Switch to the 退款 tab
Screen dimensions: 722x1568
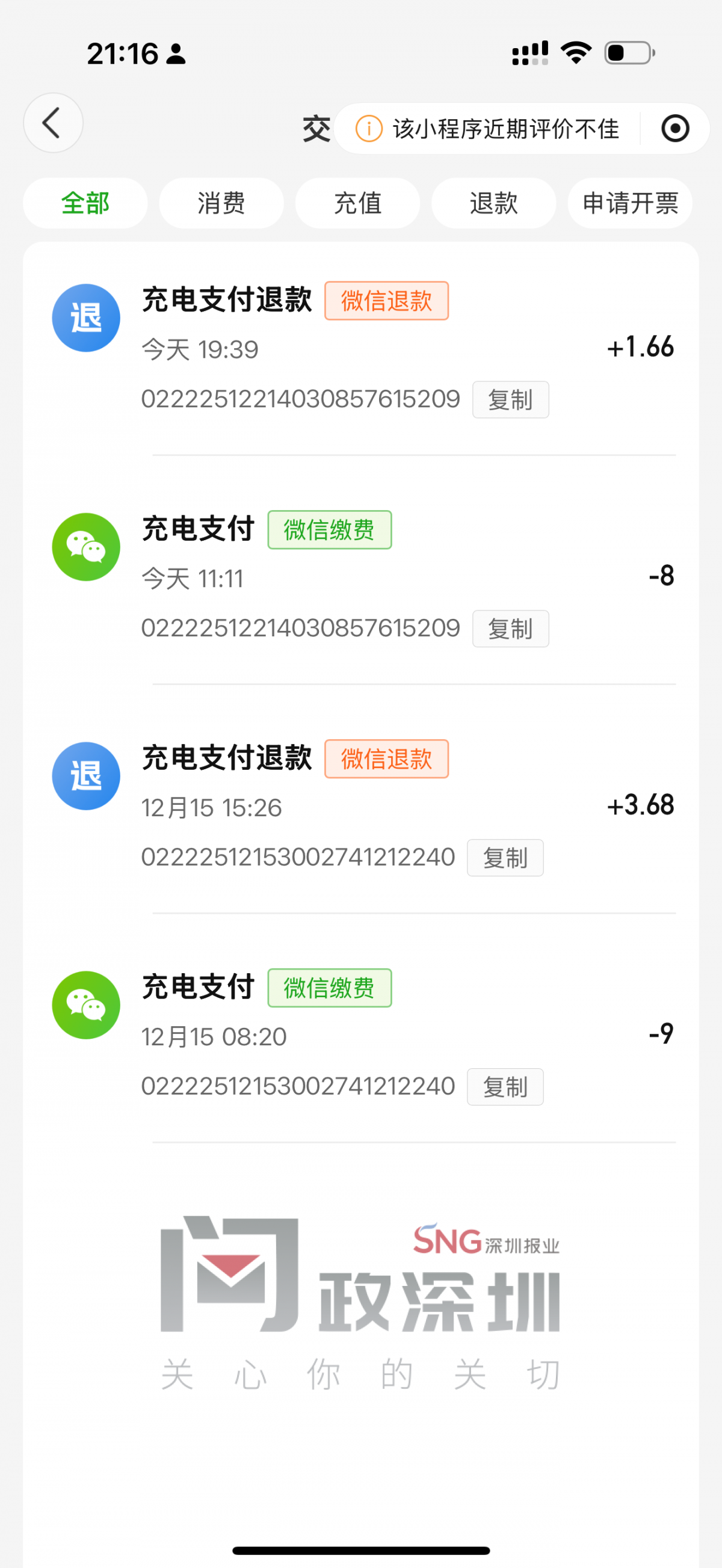[x=494, y=203]
